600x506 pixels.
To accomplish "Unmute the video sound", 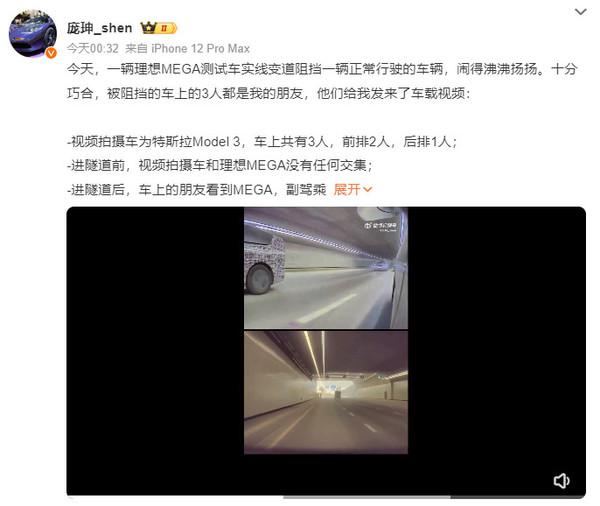I will (x=562, y=480).
